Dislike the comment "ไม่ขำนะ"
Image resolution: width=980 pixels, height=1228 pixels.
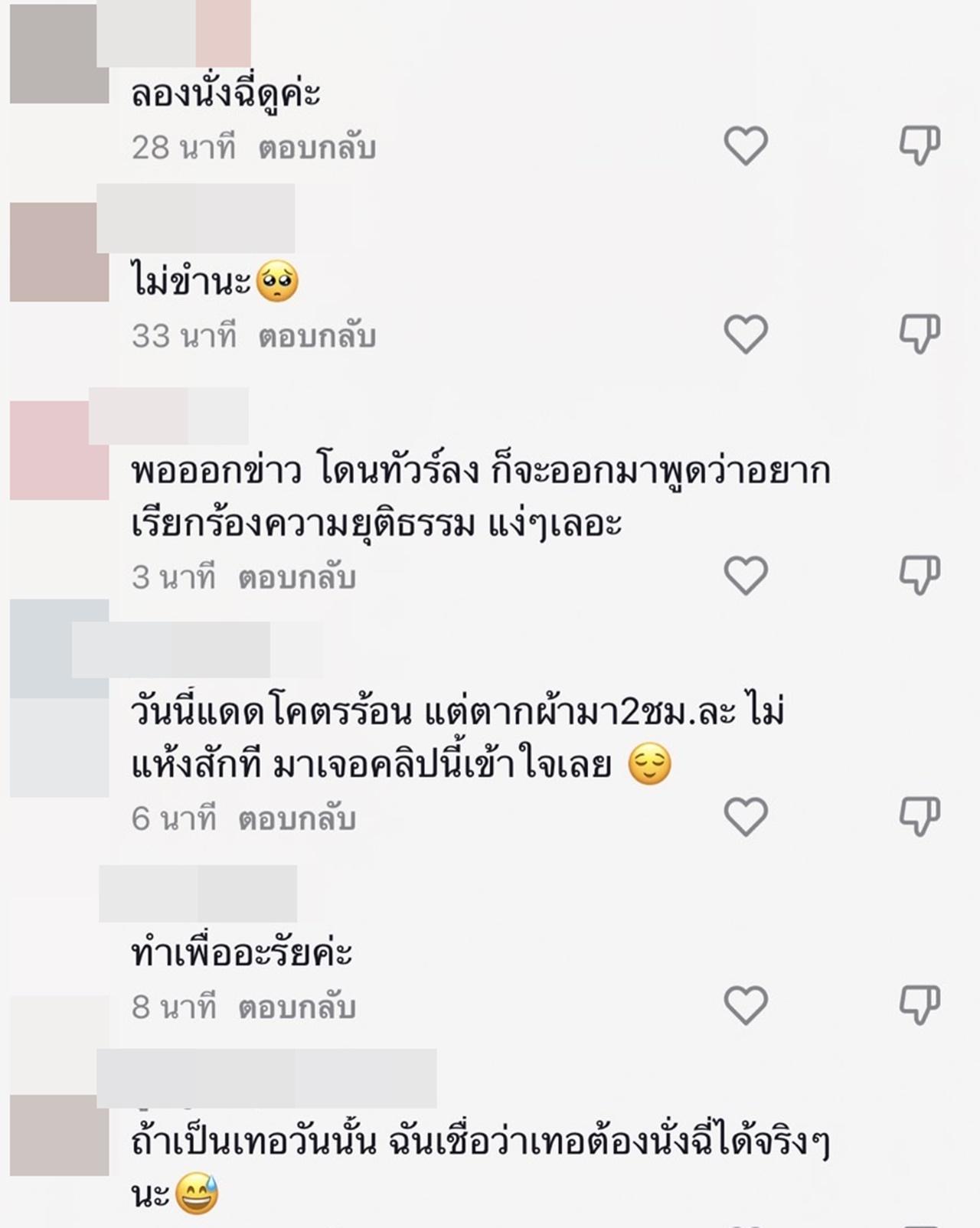(919, 335)
